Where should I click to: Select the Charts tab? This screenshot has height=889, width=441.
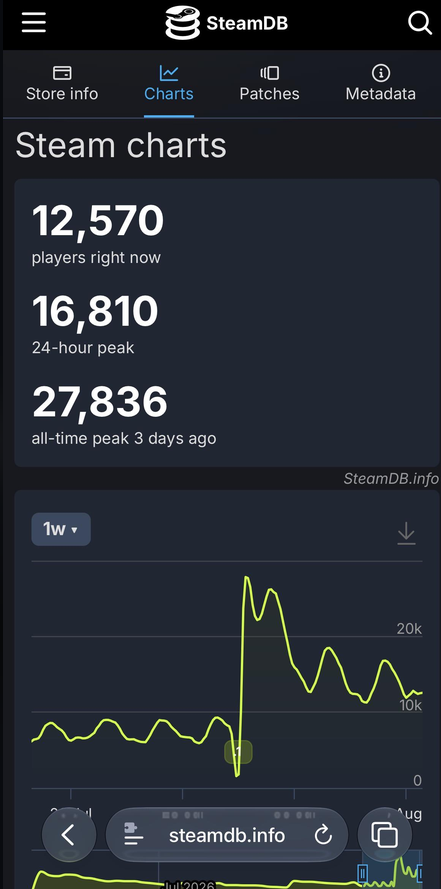pyautogui.click(x=169, y=83)
